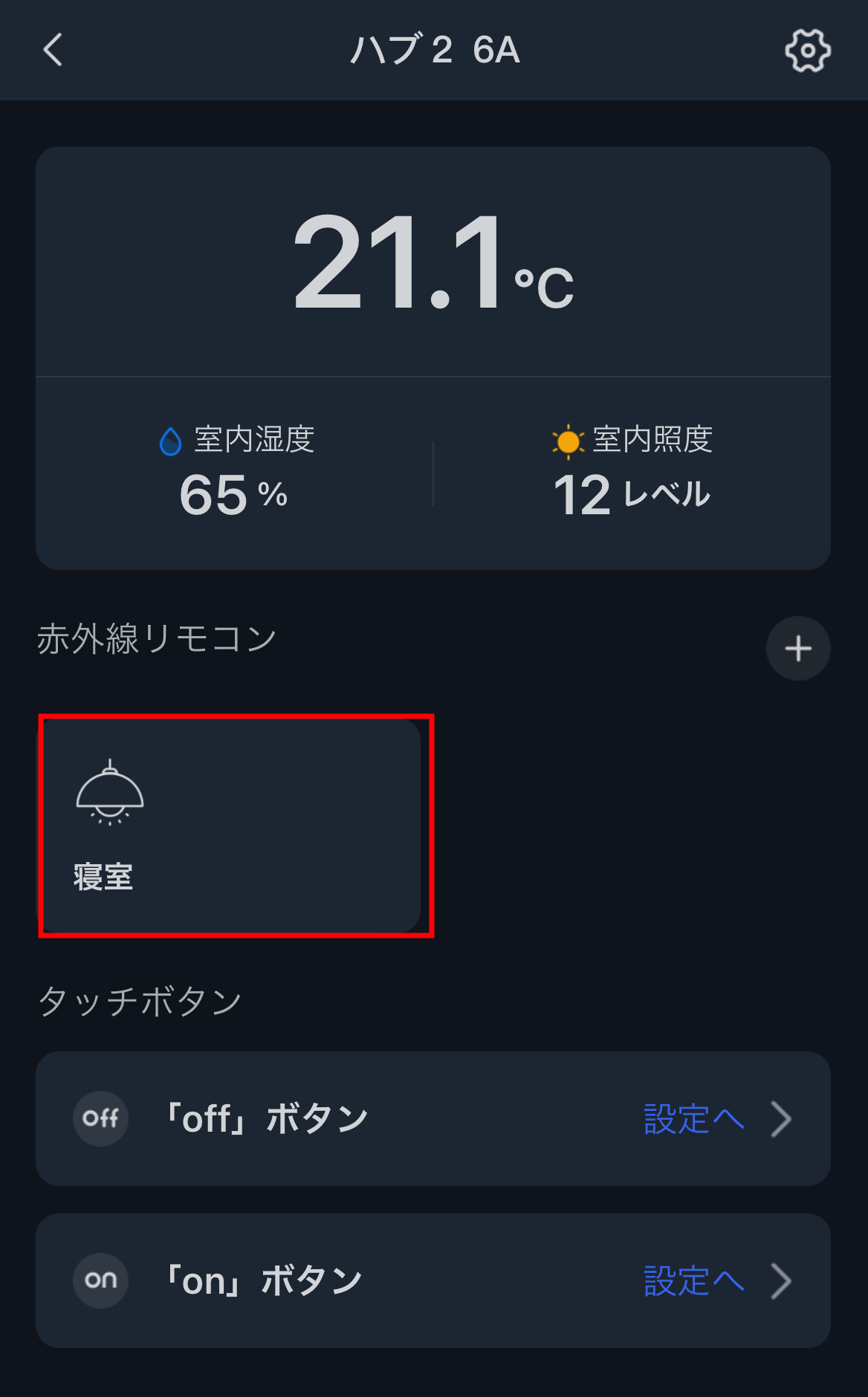Tap the chevron next to on ボタン 設定へ
Screen dimensions: 868x1397
(x=780, y=1280)
